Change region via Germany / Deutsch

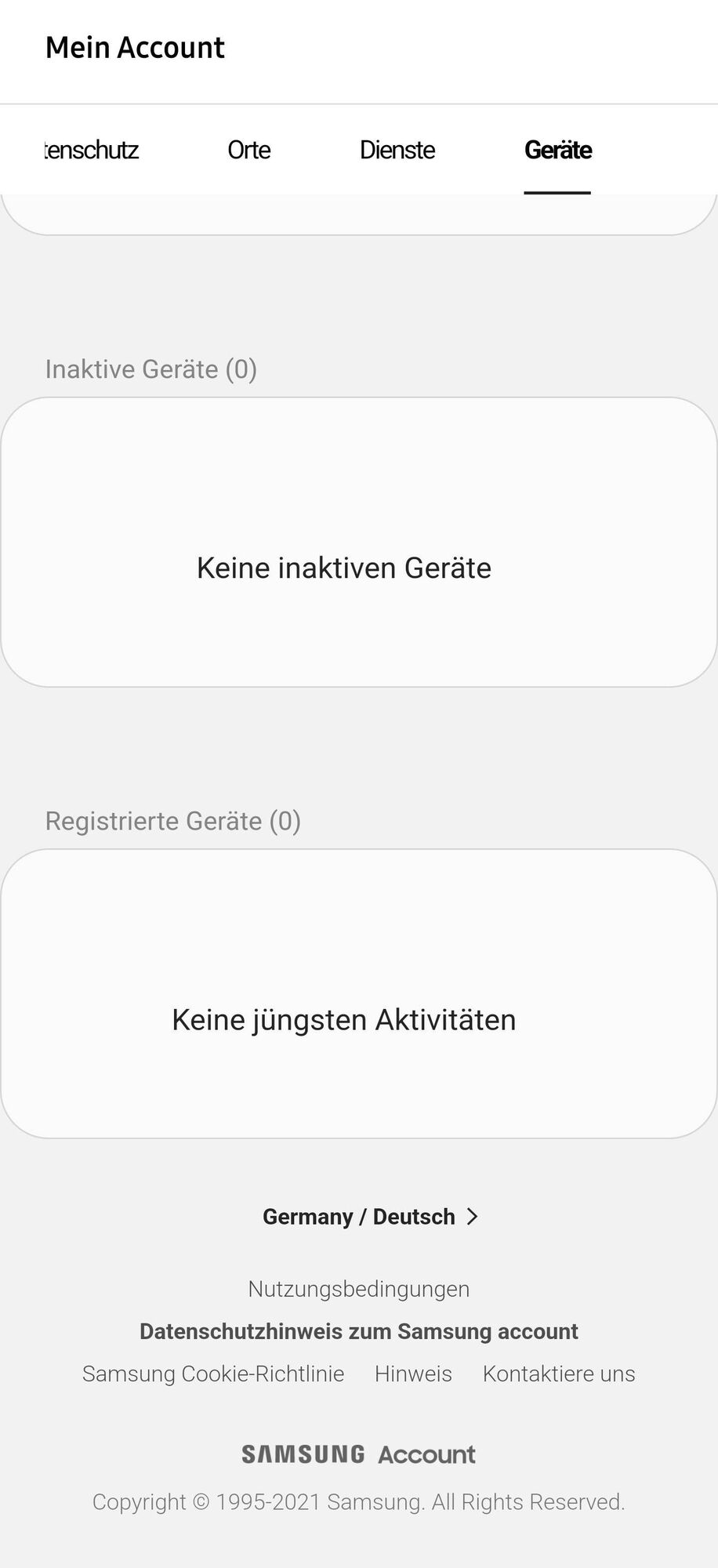click(x=370, y=1217)
